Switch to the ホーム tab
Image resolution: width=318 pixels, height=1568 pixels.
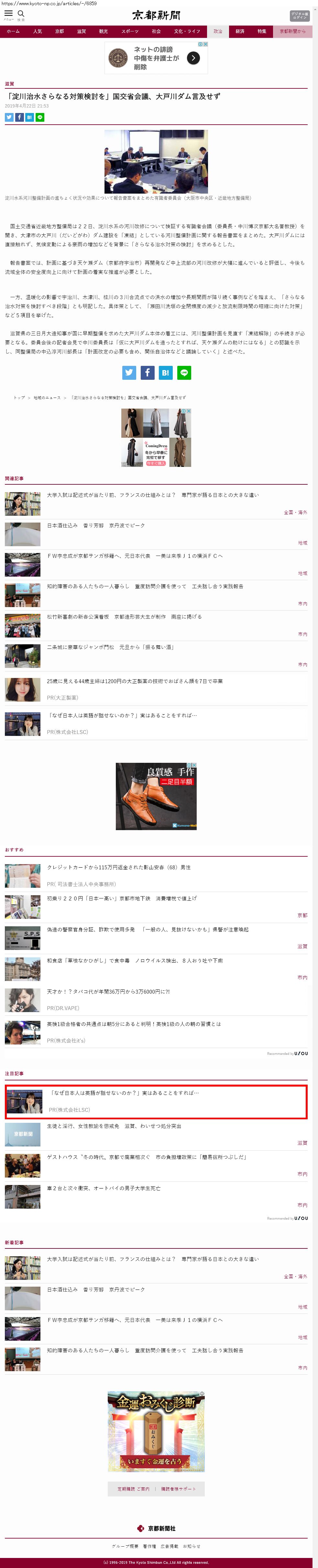coord(13,31)
